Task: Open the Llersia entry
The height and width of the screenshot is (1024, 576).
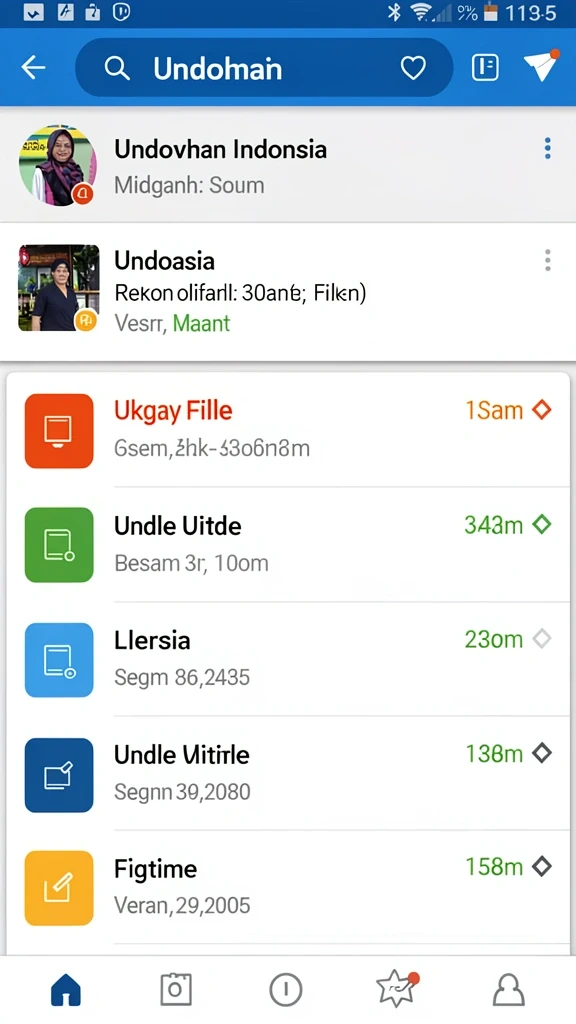Action: (x=288, y=659)
